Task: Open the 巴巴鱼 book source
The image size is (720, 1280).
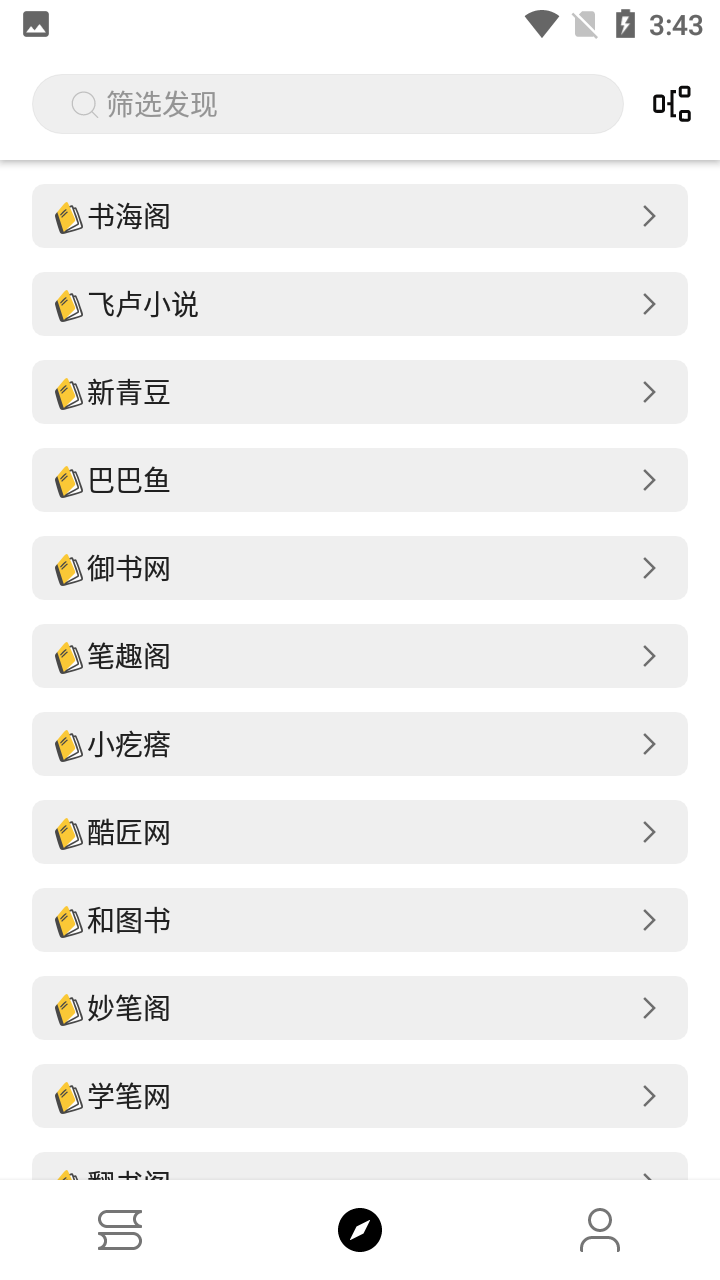Action: (360, 480)
